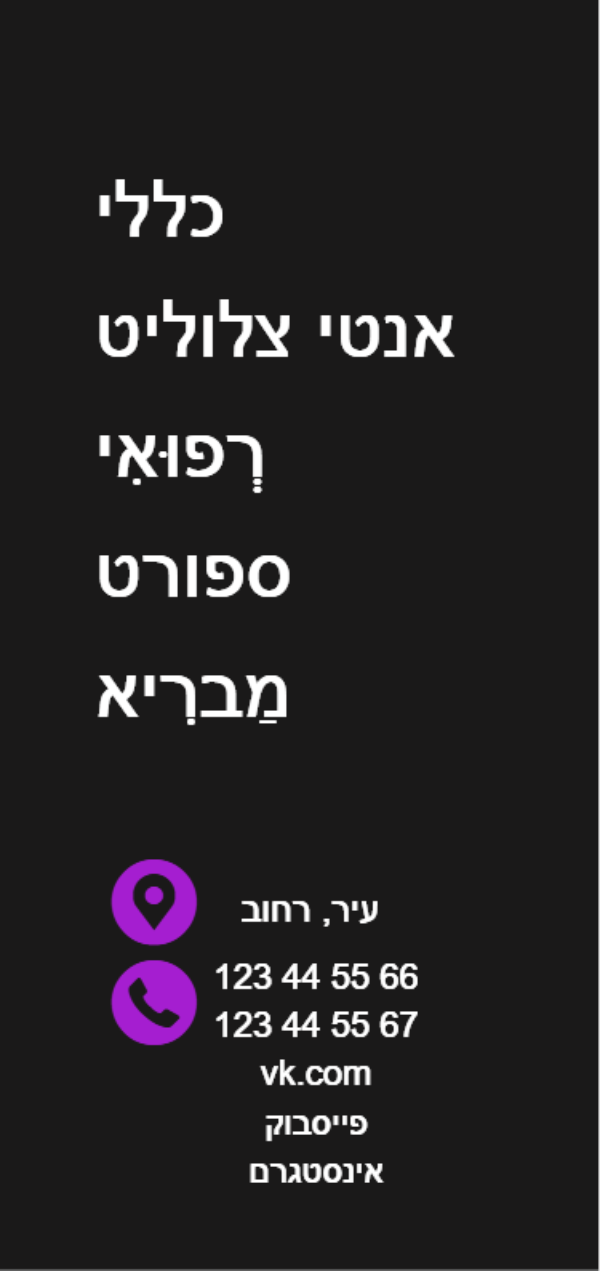Tap the purple phone icon
Image resolution: width=600 pixels, height=1271 pixels.
(x=153, y=1002)
